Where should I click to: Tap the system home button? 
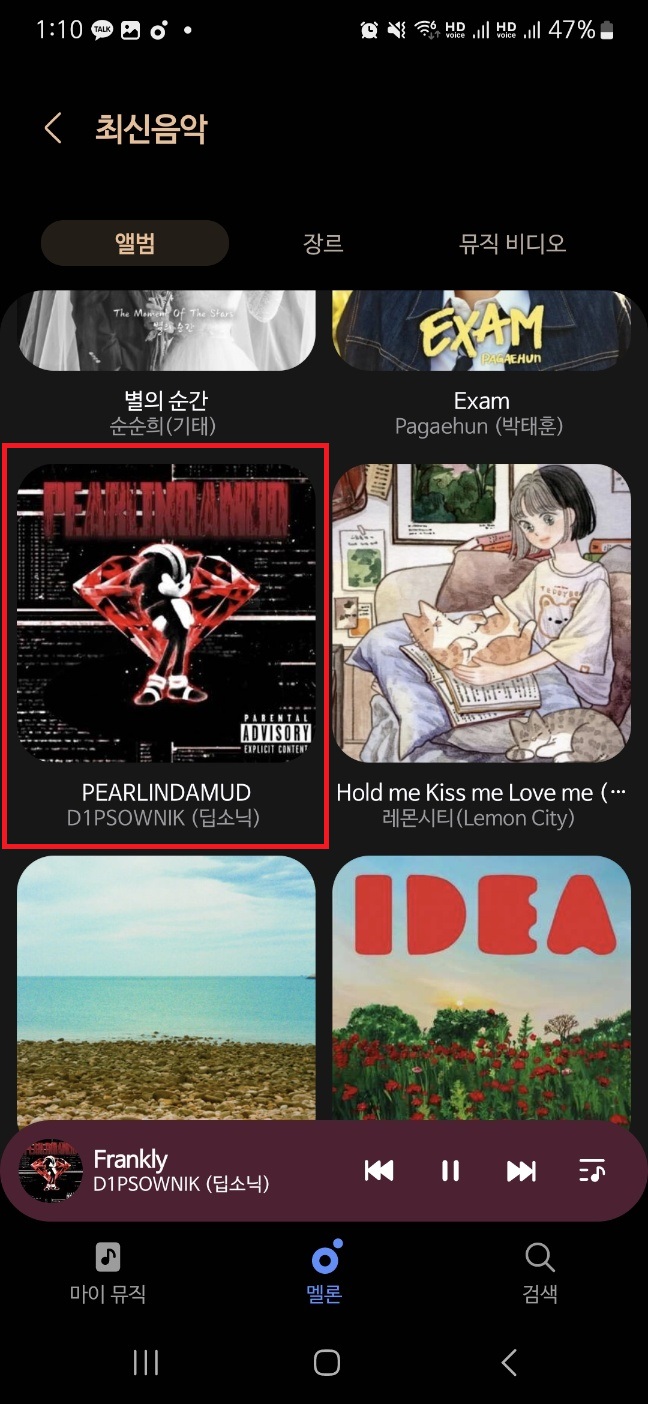pyautogui.click(x=326, y=1362)
